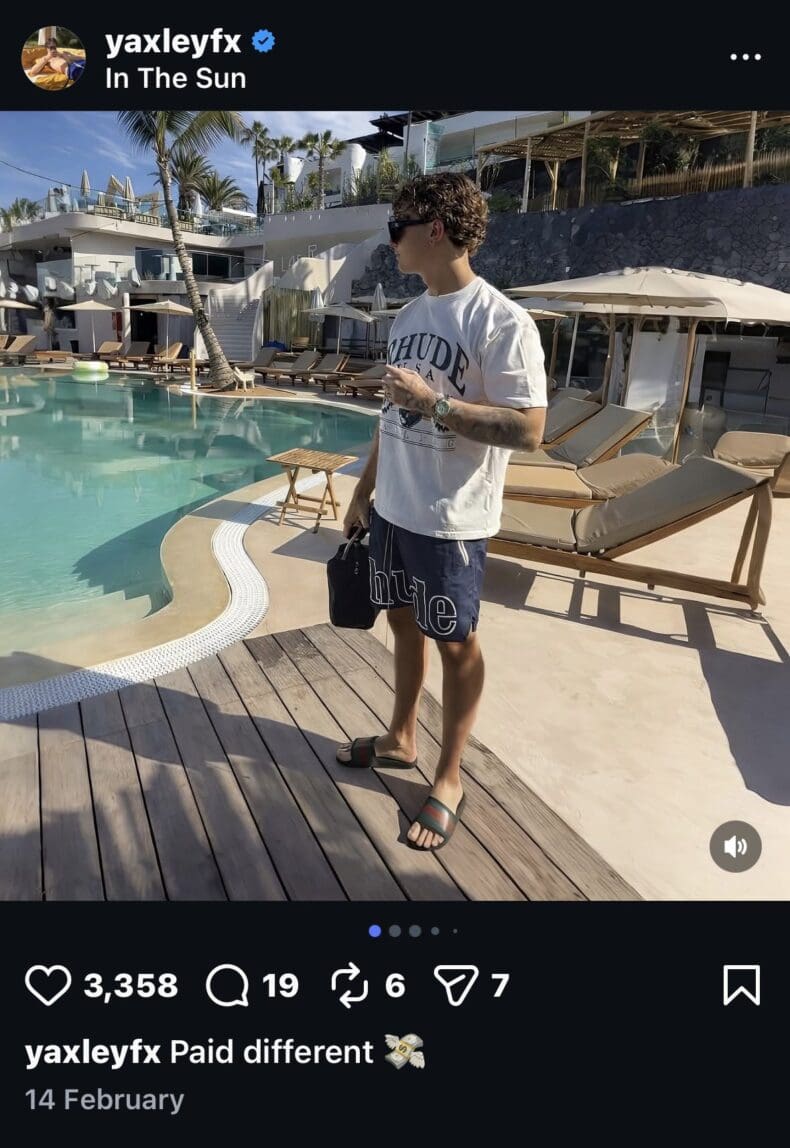790x1148 pixels.
Task: Open yaxleyfx's profile picture
Action: [53, 58]
